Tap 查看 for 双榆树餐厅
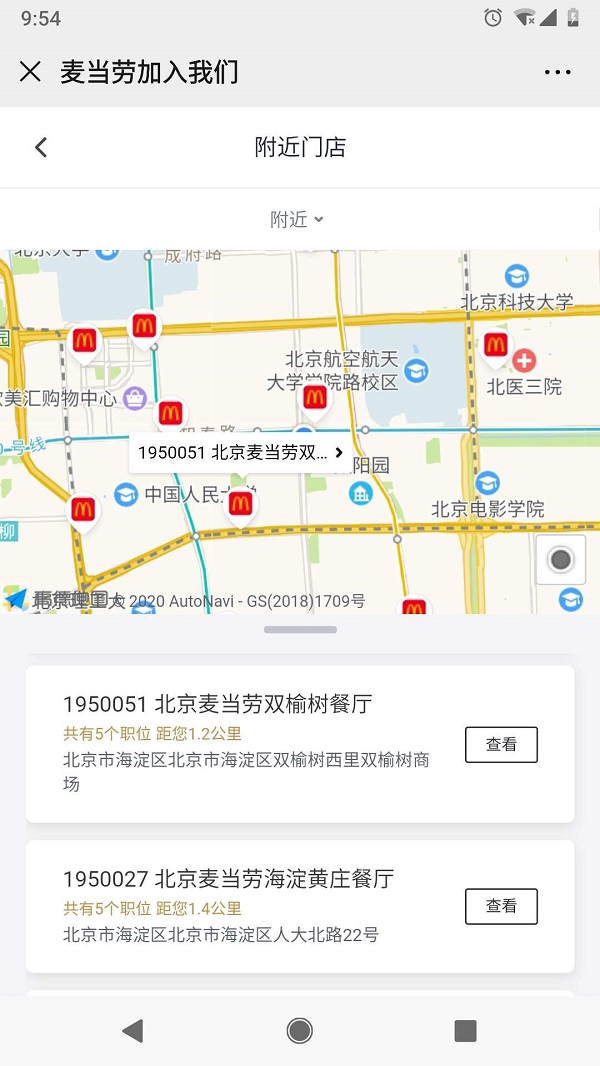 (x=501, y=744)
